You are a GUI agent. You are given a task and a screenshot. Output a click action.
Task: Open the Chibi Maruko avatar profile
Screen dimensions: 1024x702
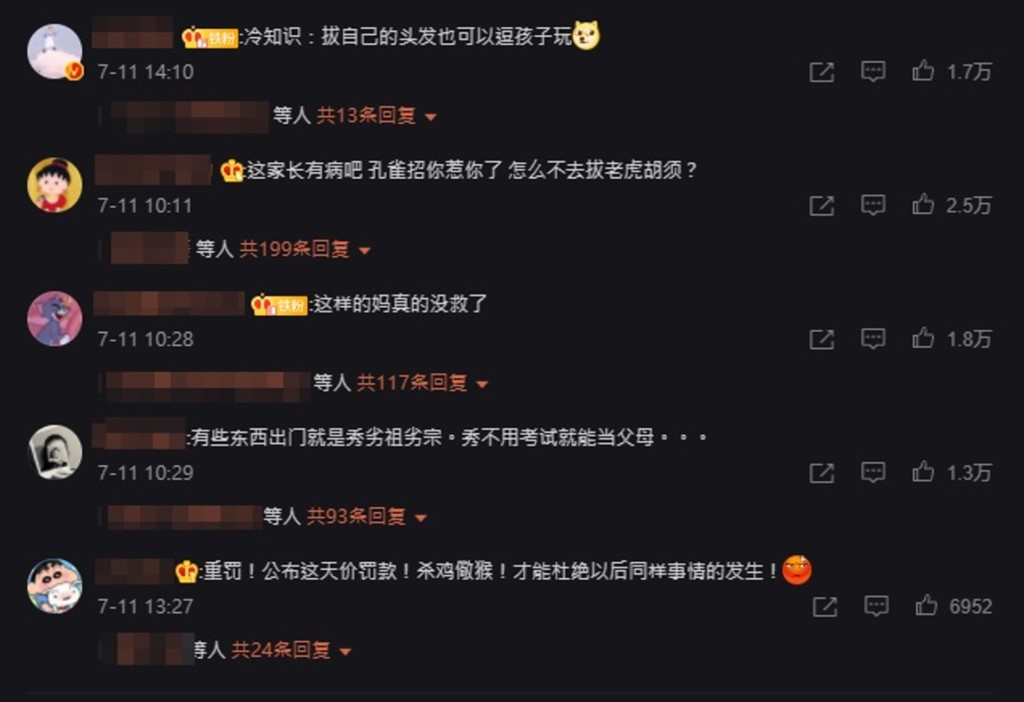[54, 184]
